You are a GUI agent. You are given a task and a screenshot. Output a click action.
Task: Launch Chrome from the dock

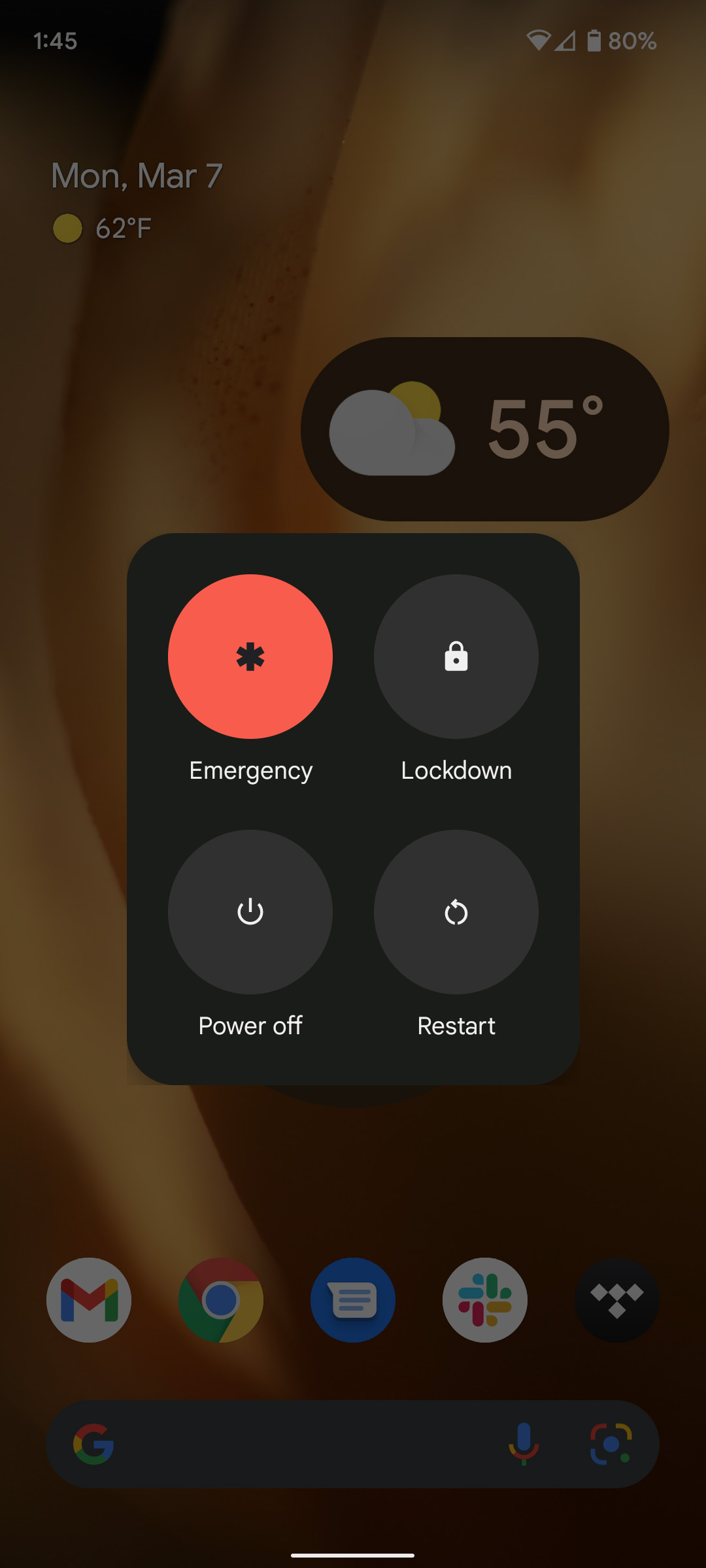(220, 1301)
